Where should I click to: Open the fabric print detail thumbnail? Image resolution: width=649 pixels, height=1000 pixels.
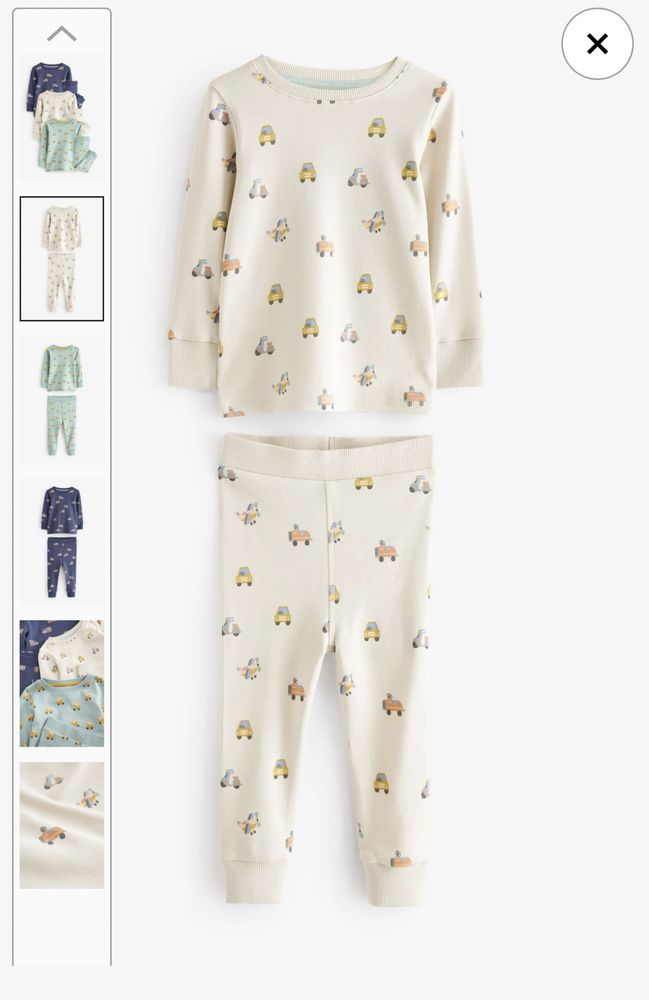62,825
